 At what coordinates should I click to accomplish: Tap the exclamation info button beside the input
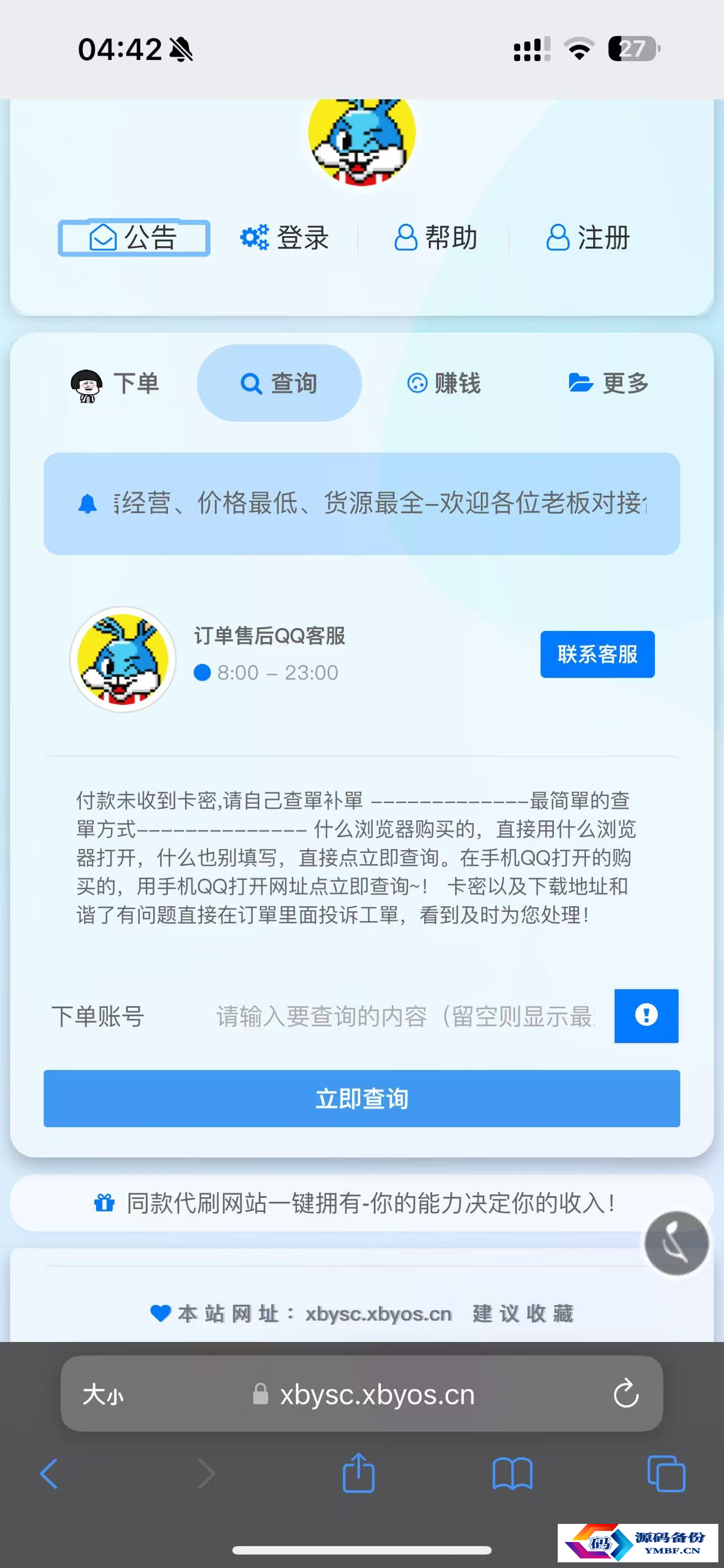(x=646, y=1016)
